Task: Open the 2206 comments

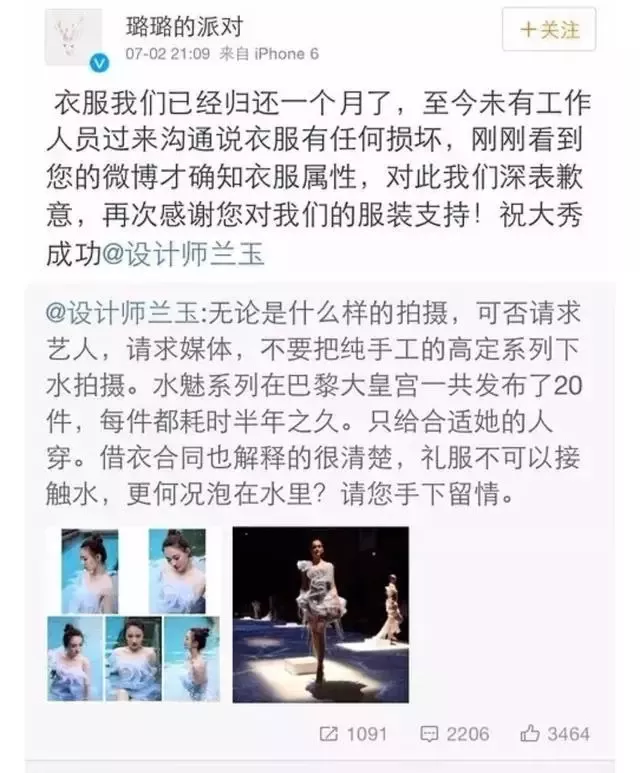Action: click(454, 733)
